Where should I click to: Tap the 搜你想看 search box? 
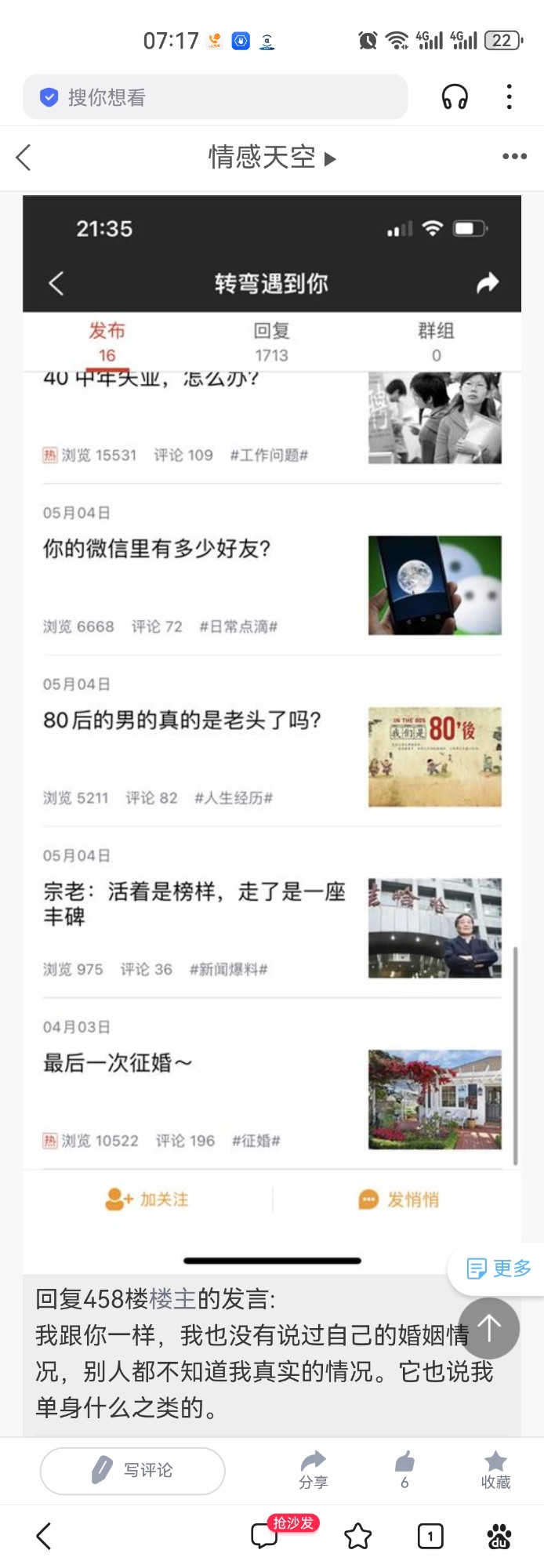(x=215, y=97)
